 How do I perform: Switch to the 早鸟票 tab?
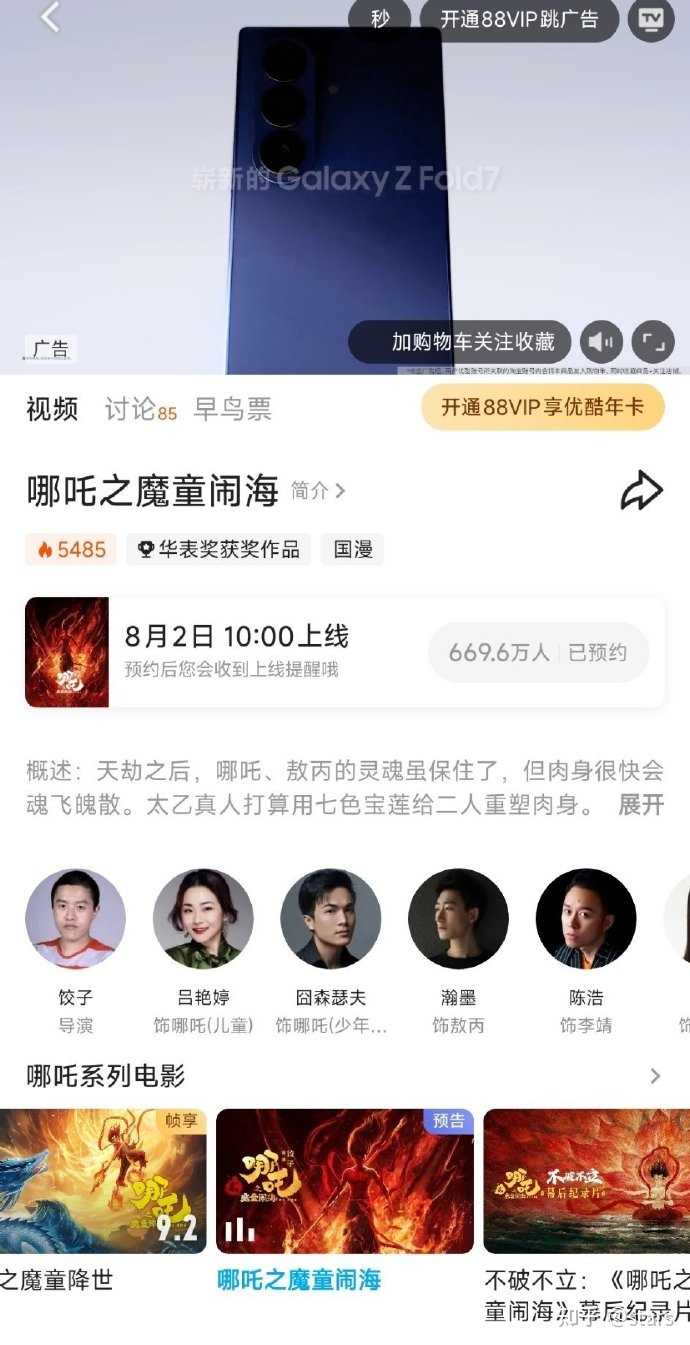(x=232, y=409)
